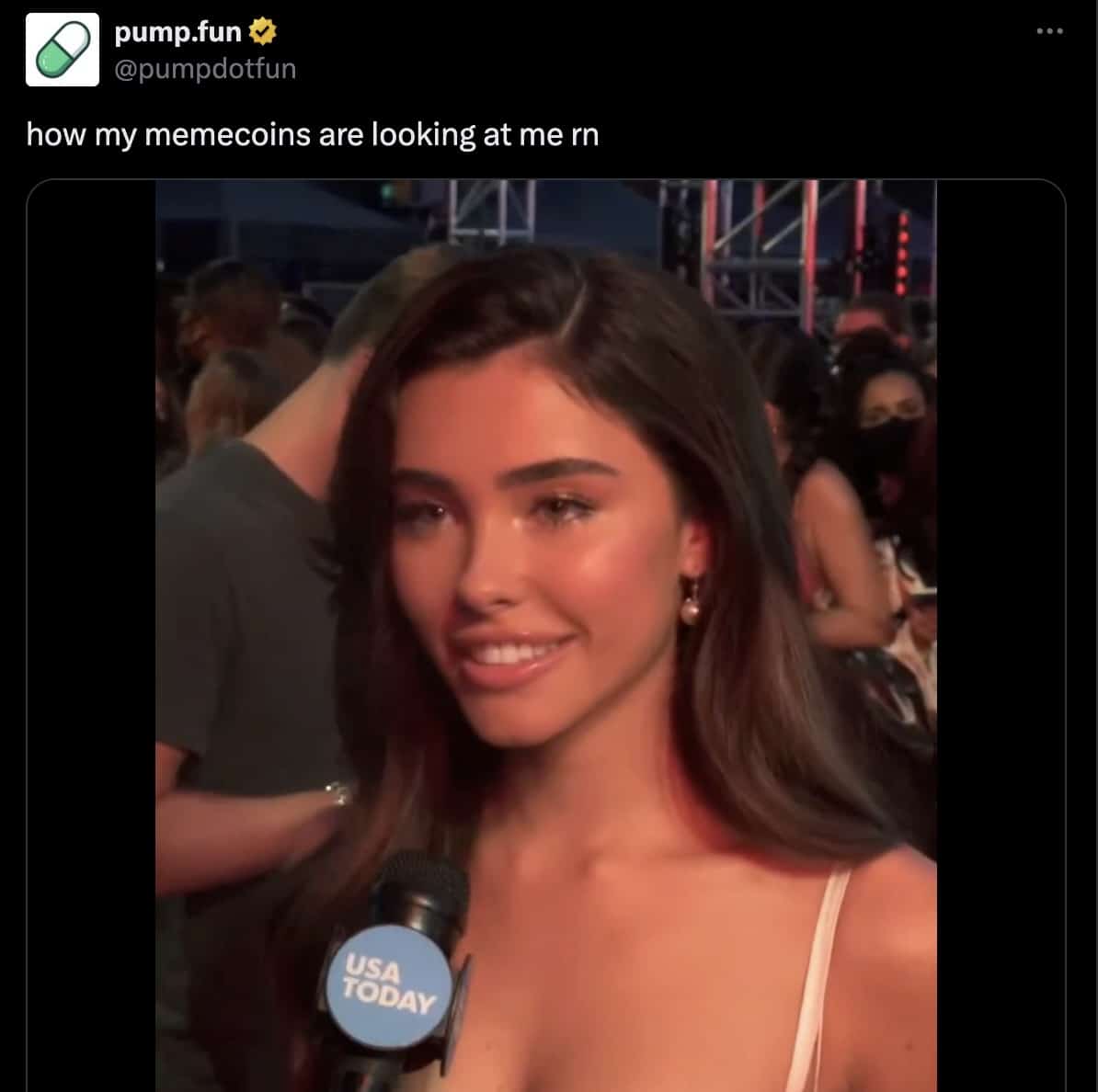Visit the @pumpdotfun handle profile
Screen dimensions: 1098x1092
[204, 68]
